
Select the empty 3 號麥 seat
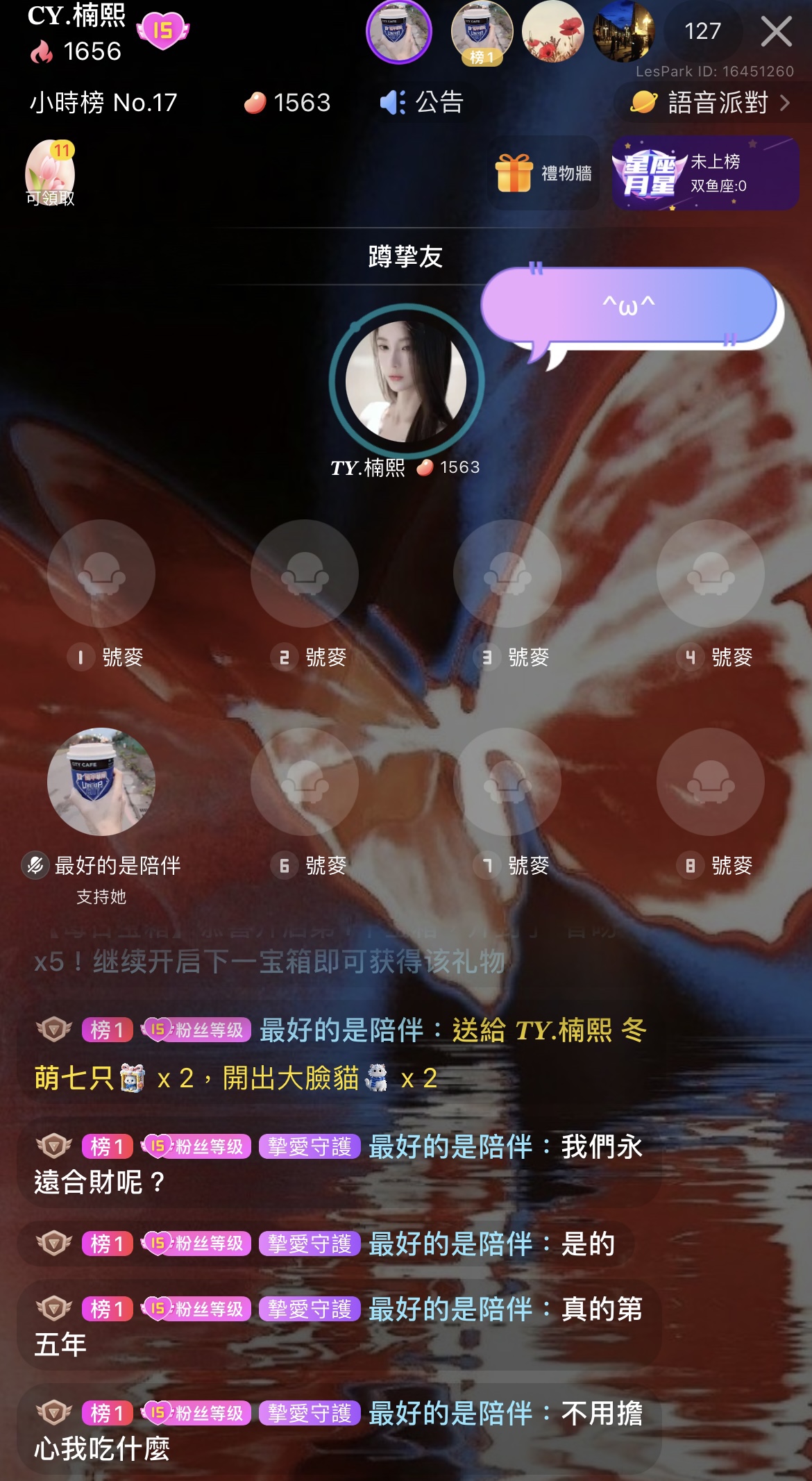click(x=507, y=574)
